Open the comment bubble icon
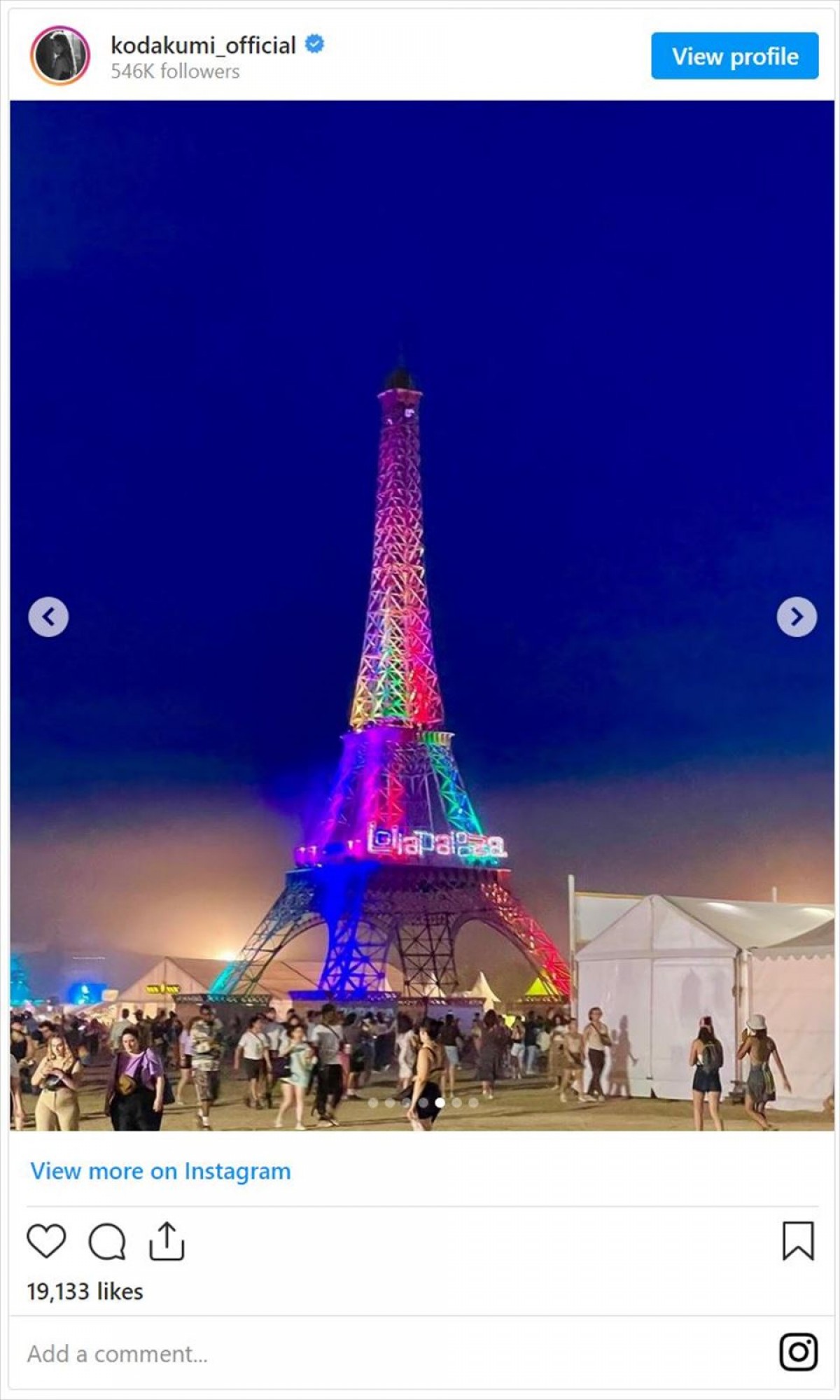The height and width of the screenshot is (1400, 840). [107, 1241]
